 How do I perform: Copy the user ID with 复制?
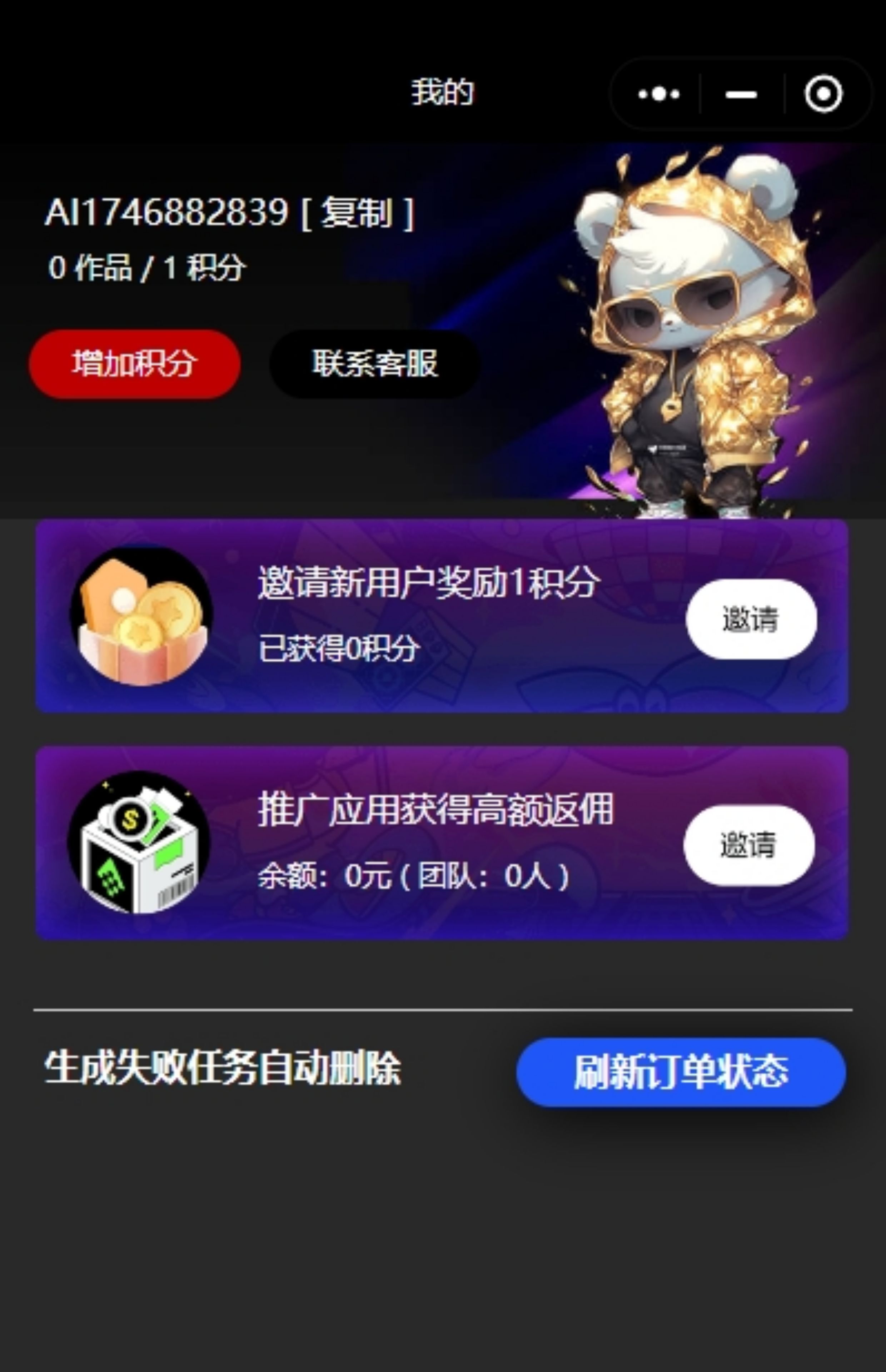(x=357, y=213)
